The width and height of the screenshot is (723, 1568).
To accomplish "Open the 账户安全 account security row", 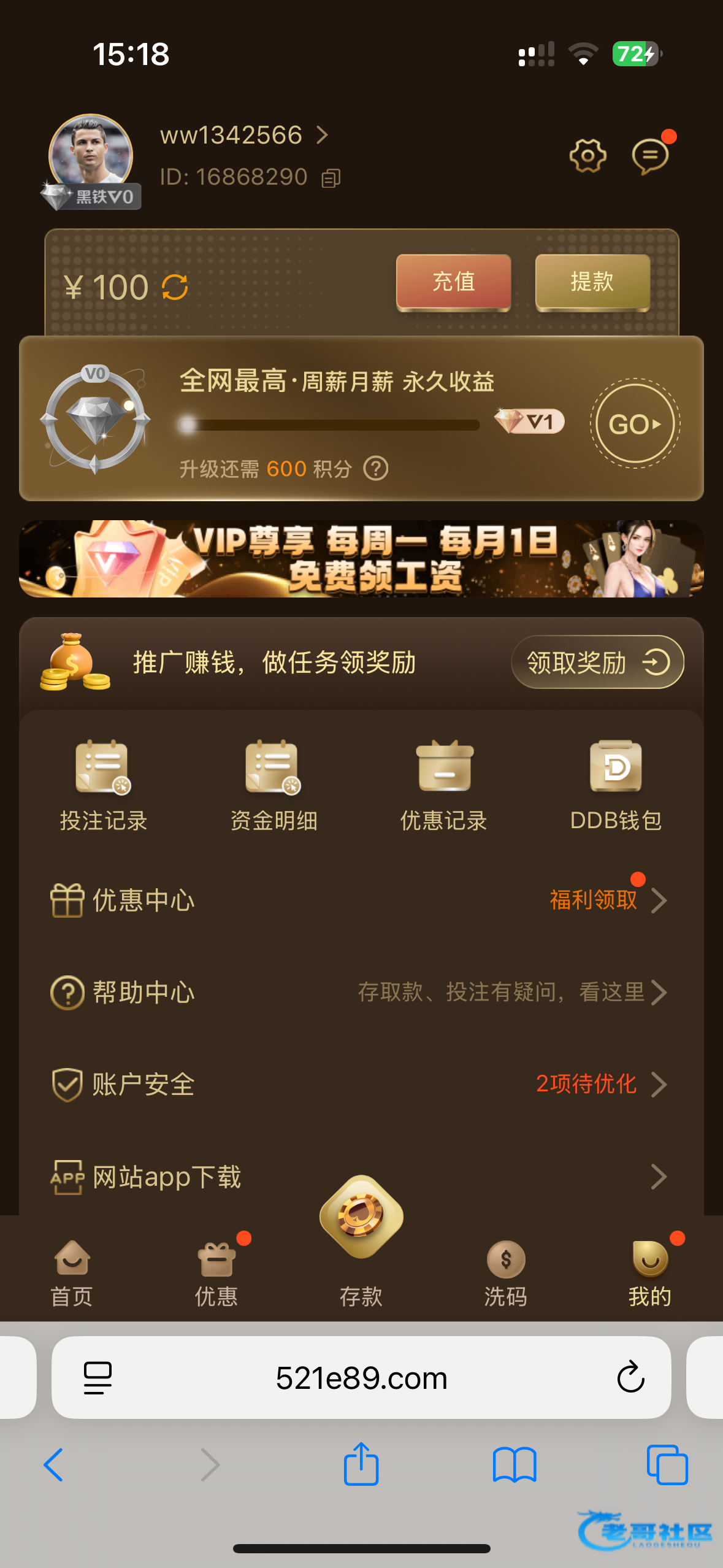I will (361, 1085).
